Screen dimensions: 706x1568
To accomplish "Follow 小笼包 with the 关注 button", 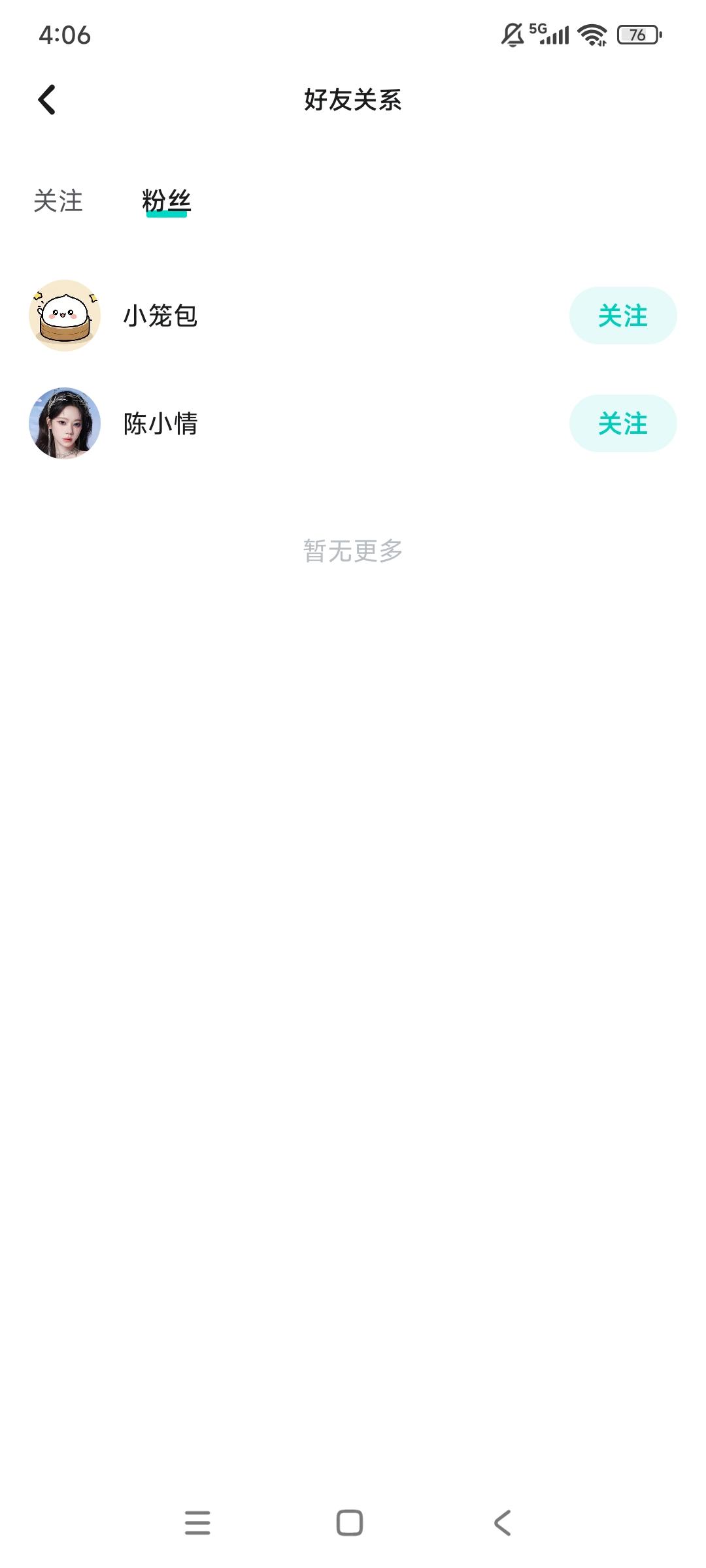I will point(622,316).
